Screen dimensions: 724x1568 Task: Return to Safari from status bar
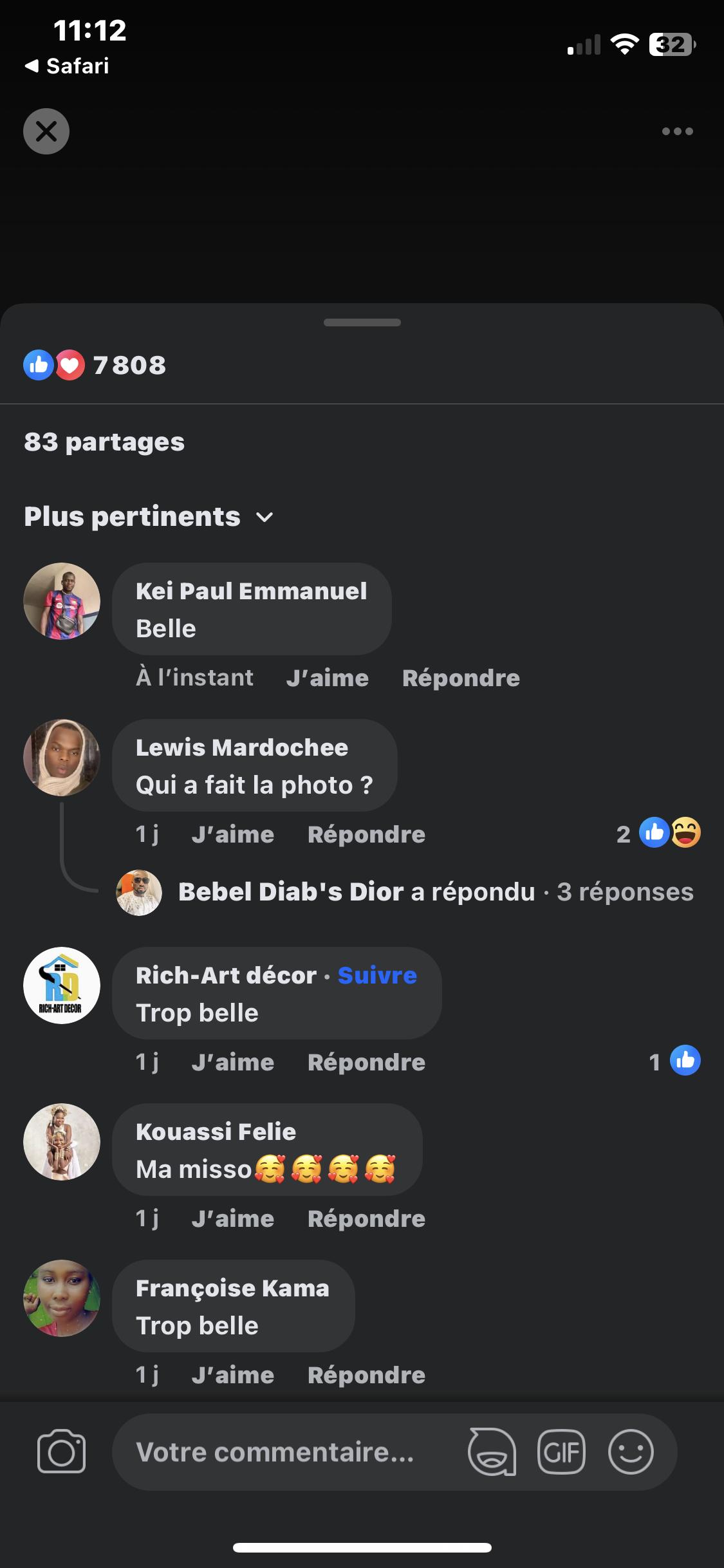point(67,66)
